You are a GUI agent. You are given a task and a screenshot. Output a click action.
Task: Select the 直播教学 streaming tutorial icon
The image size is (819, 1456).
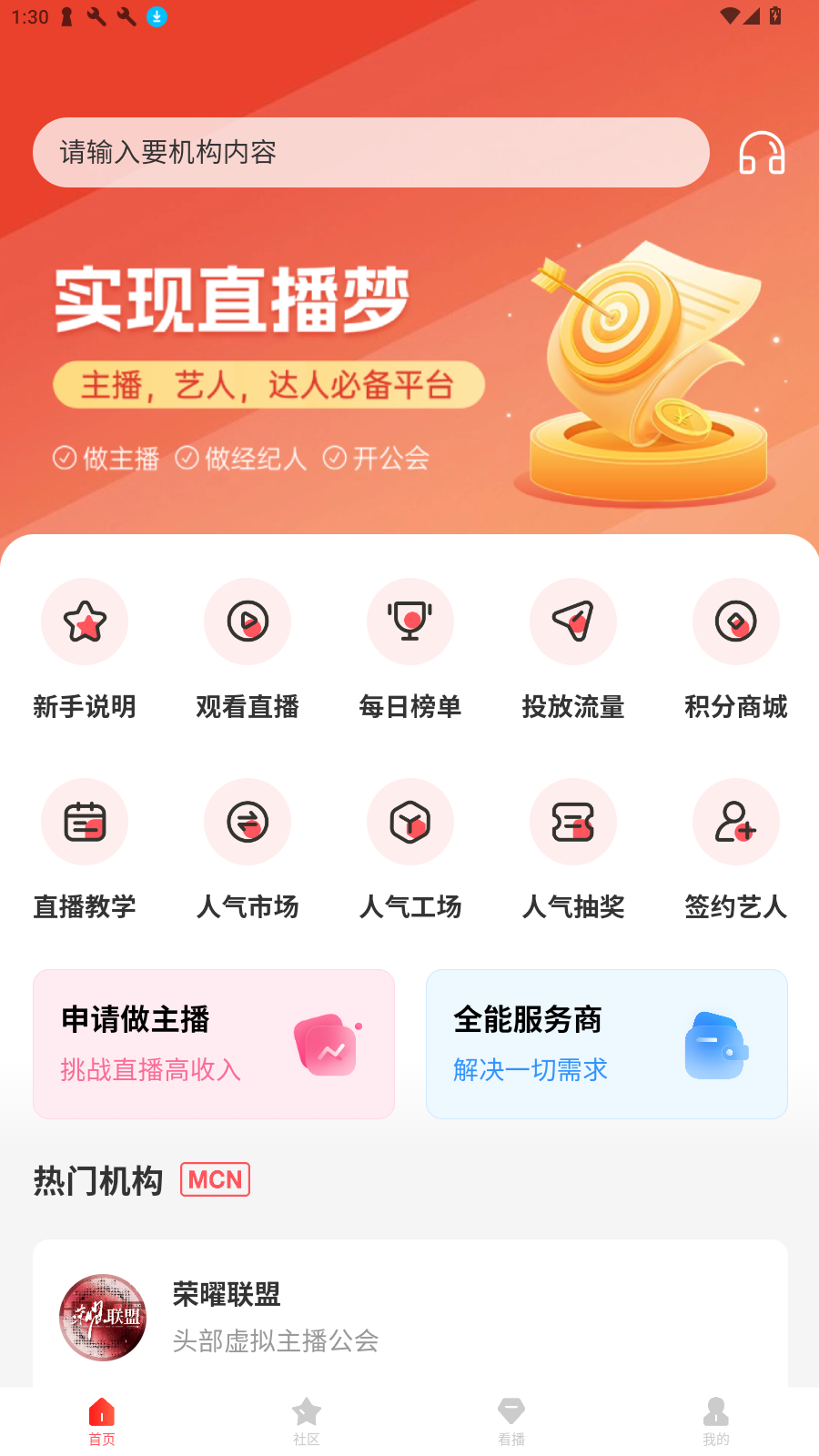[85, 821]
